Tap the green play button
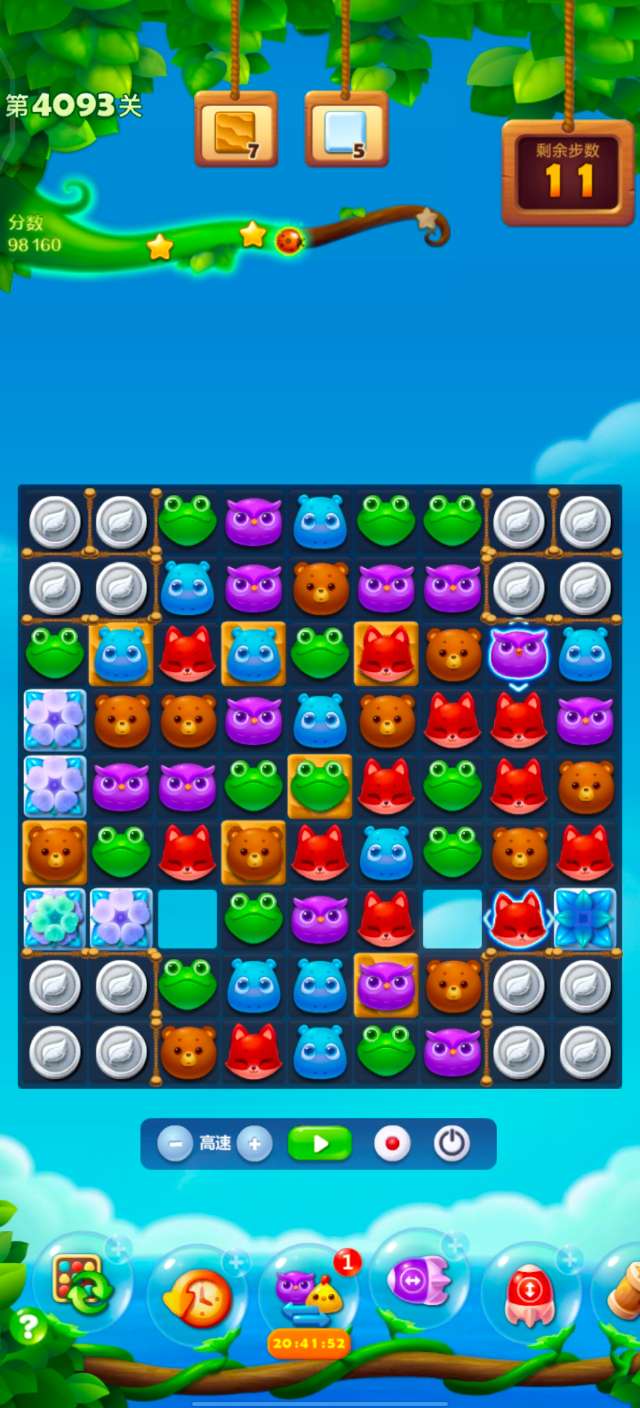 point(320,1143)
